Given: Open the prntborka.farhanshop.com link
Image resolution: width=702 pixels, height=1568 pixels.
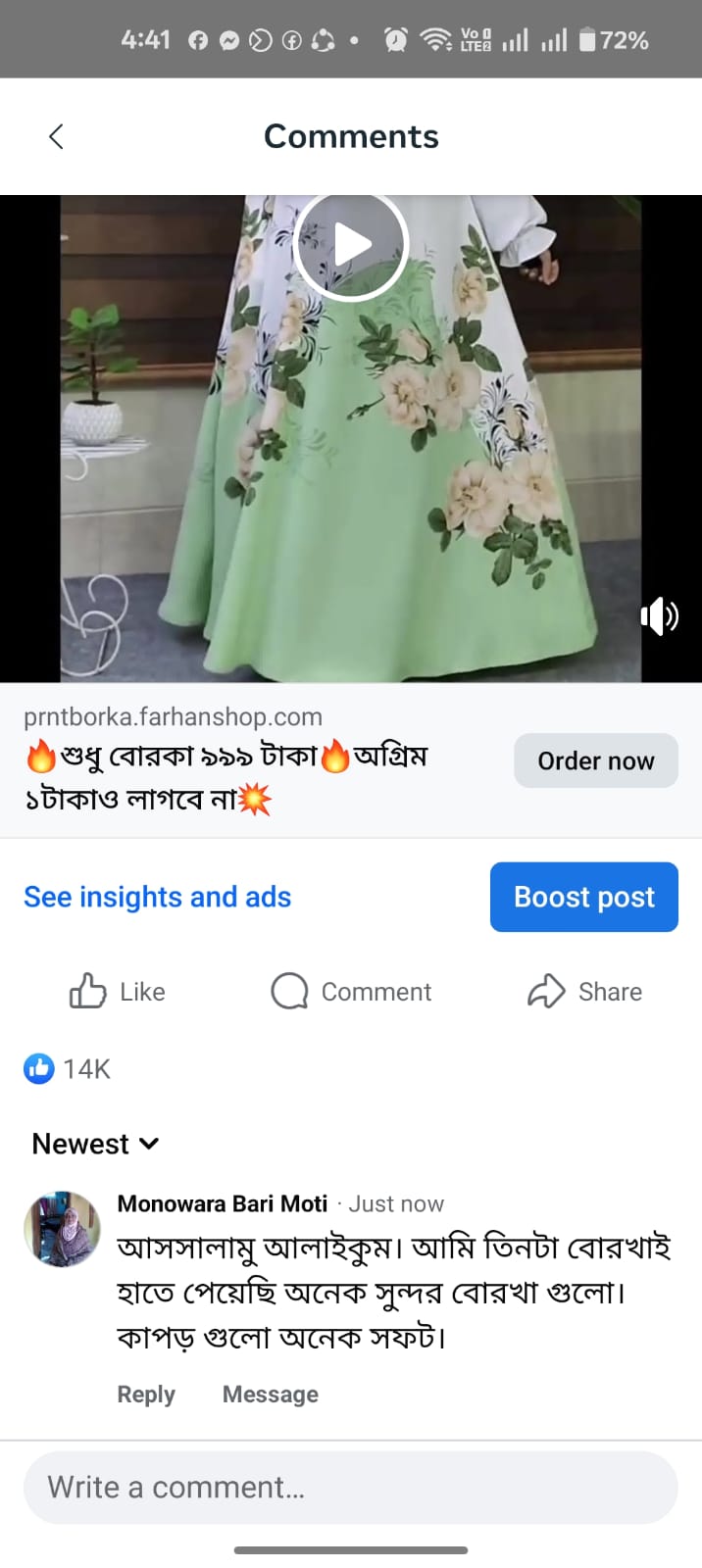Looking at the screenshot, I should (x=173, y=716).
